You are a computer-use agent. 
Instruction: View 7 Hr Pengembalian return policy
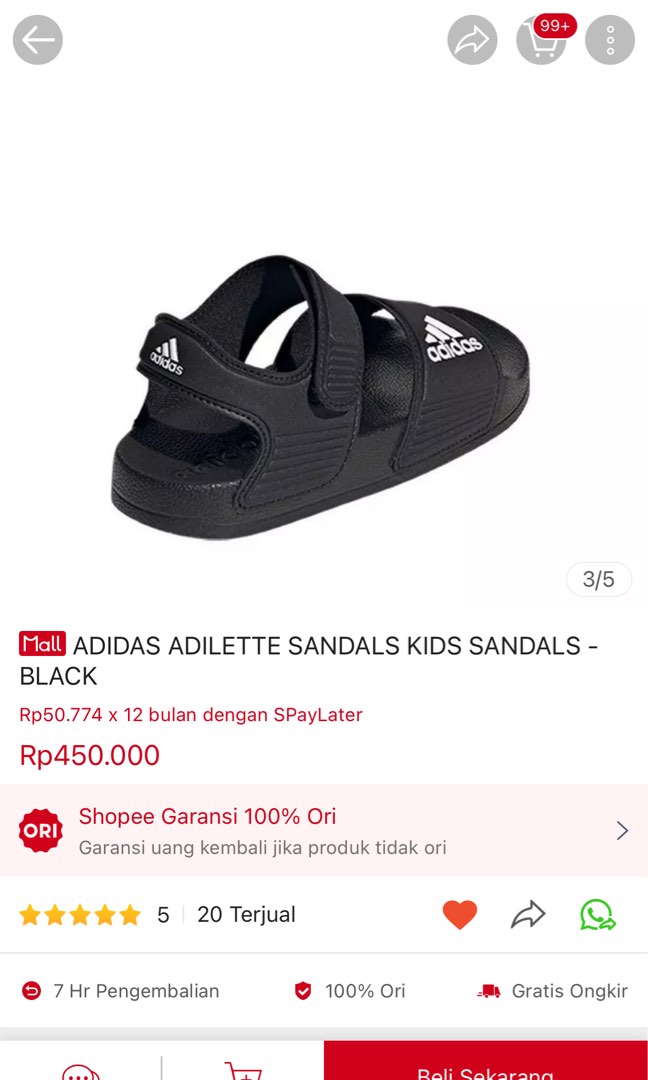pos(122,991)
